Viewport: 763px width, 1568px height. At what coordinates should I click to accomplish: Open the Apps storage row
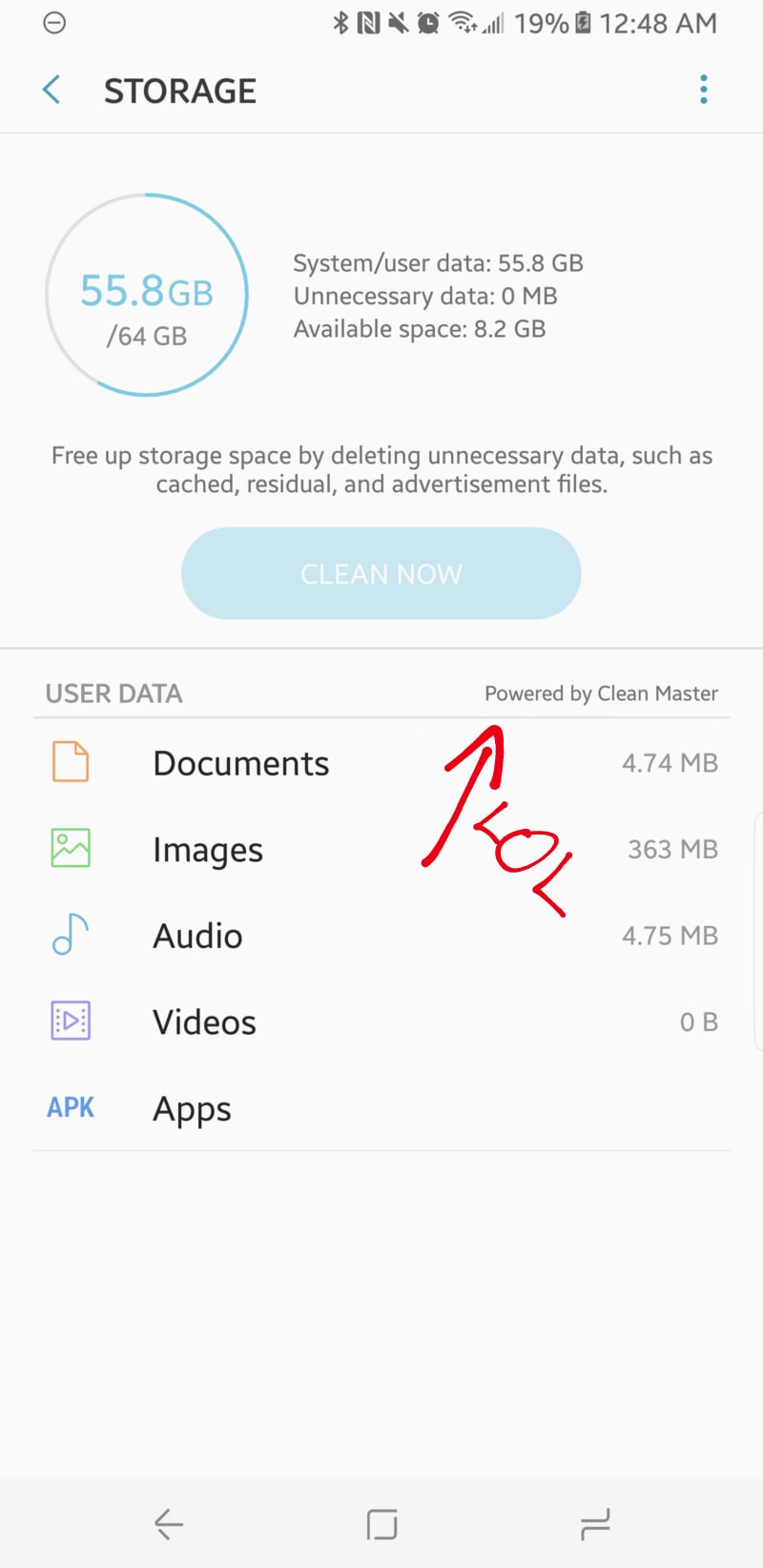click(x=381, y=1108)
